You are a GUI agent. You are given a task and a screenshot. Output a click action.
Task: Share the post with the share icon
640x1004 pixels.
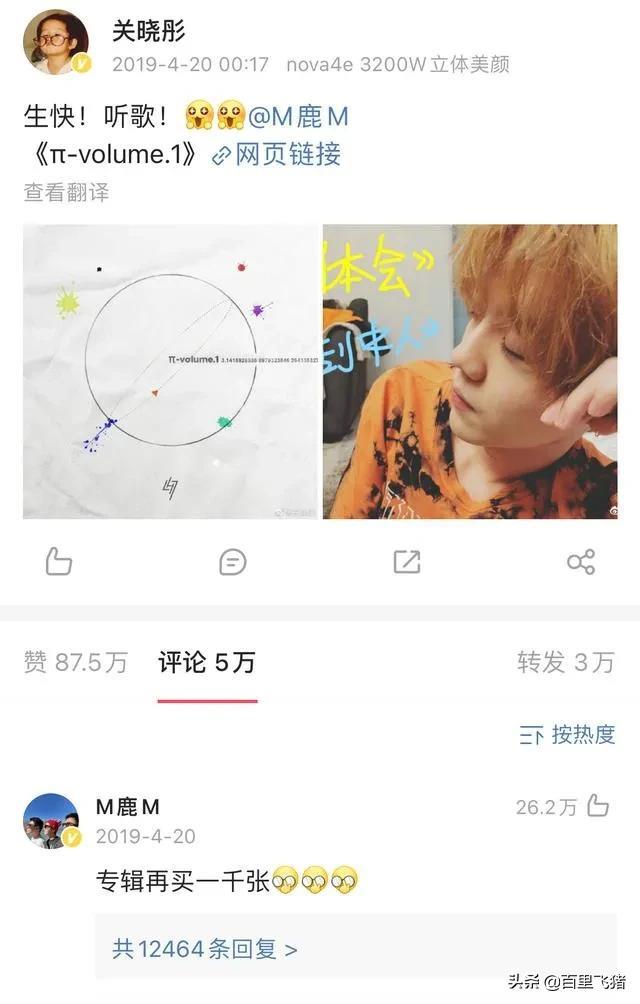coord(581,562)
